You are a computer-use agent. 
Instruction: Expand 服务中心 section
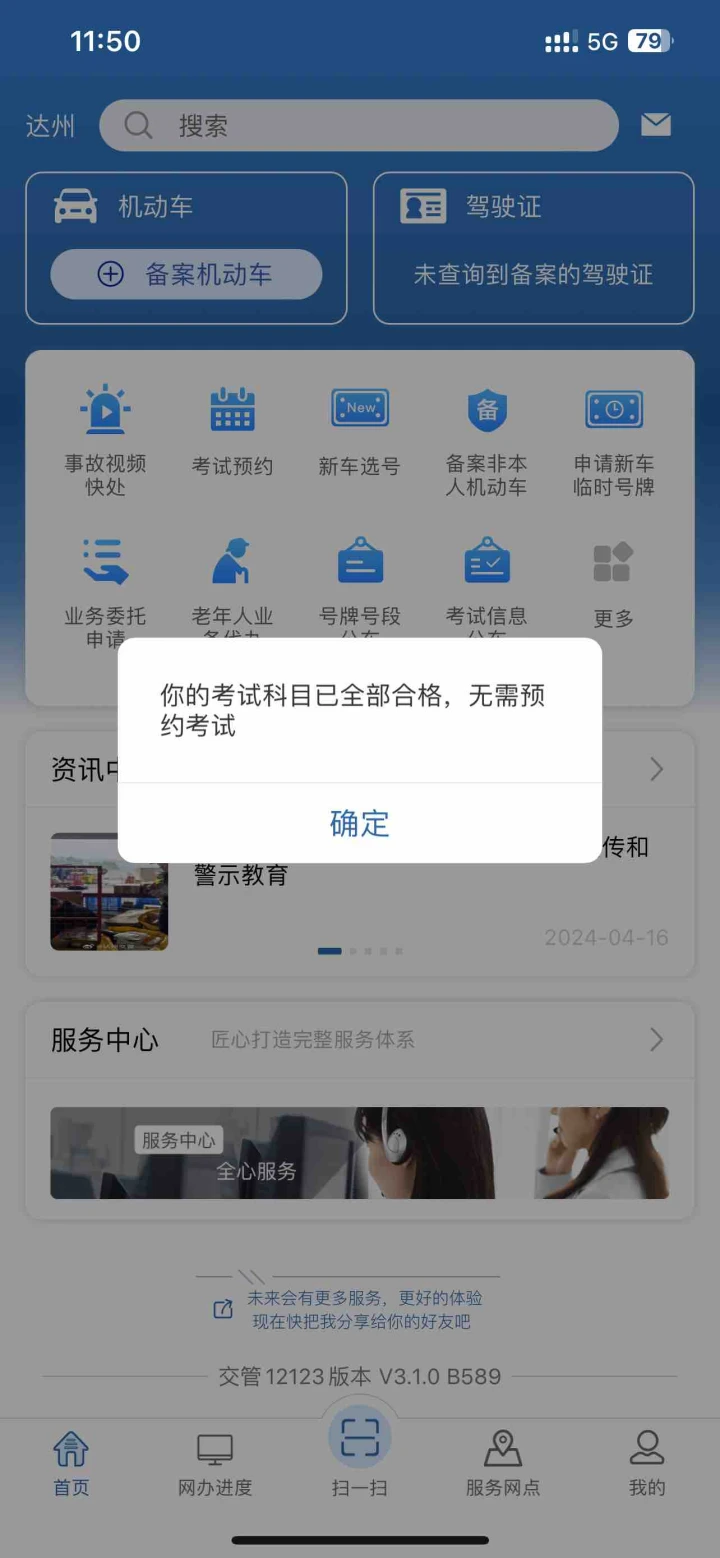(x=656, y=1040)
